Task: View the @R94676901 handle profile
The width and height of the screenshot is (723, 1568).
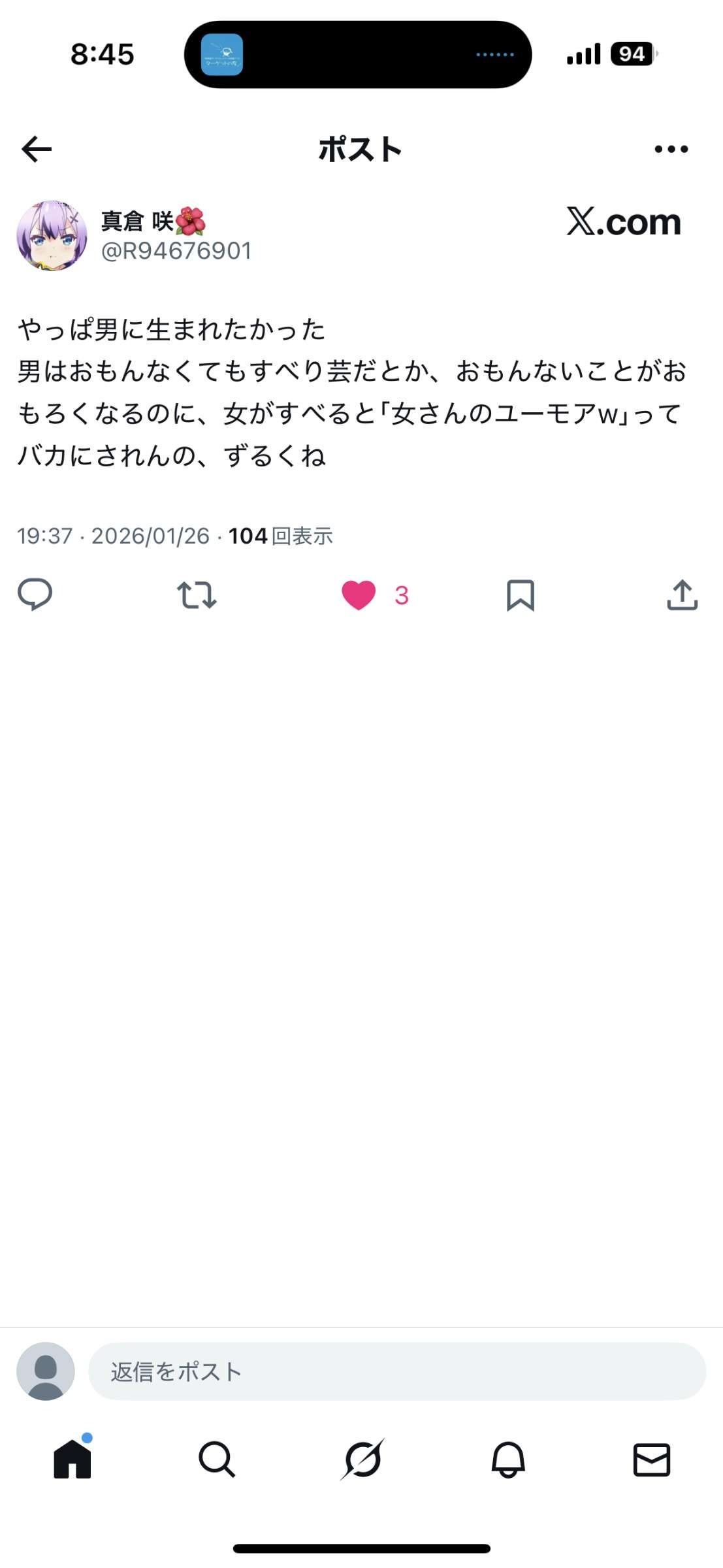Action: [x=176, y=251]
